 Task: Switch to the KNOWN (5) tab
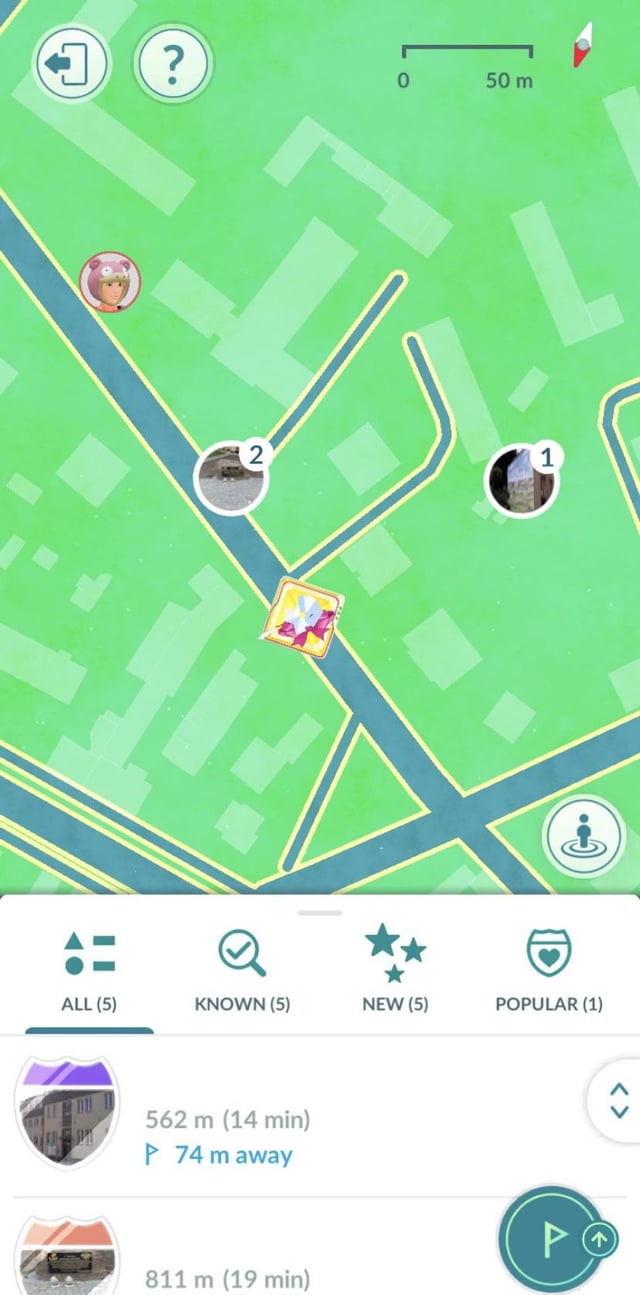(x=242, y=971)
